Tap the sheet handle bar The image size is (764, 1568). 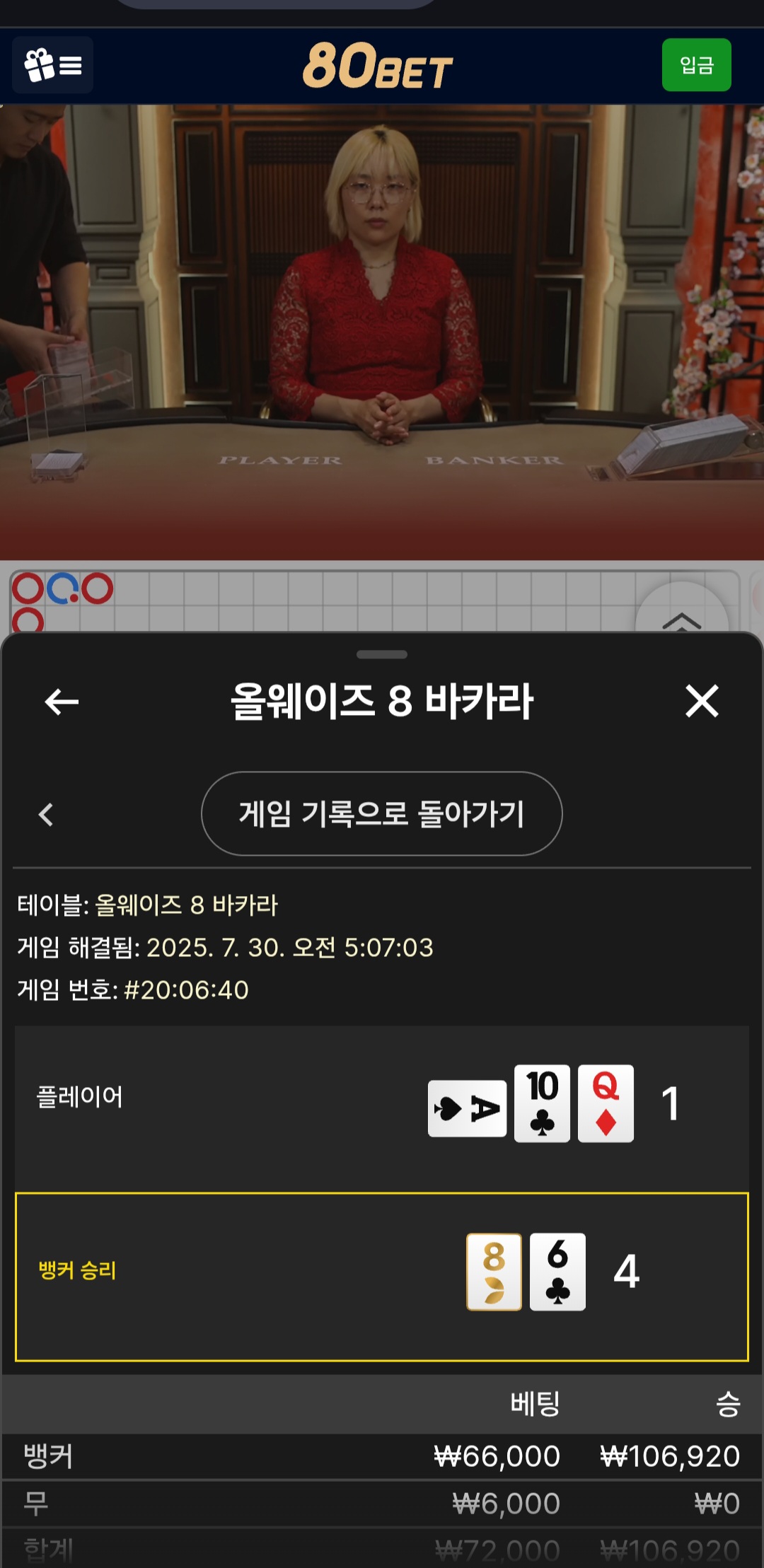coord(382,654)
